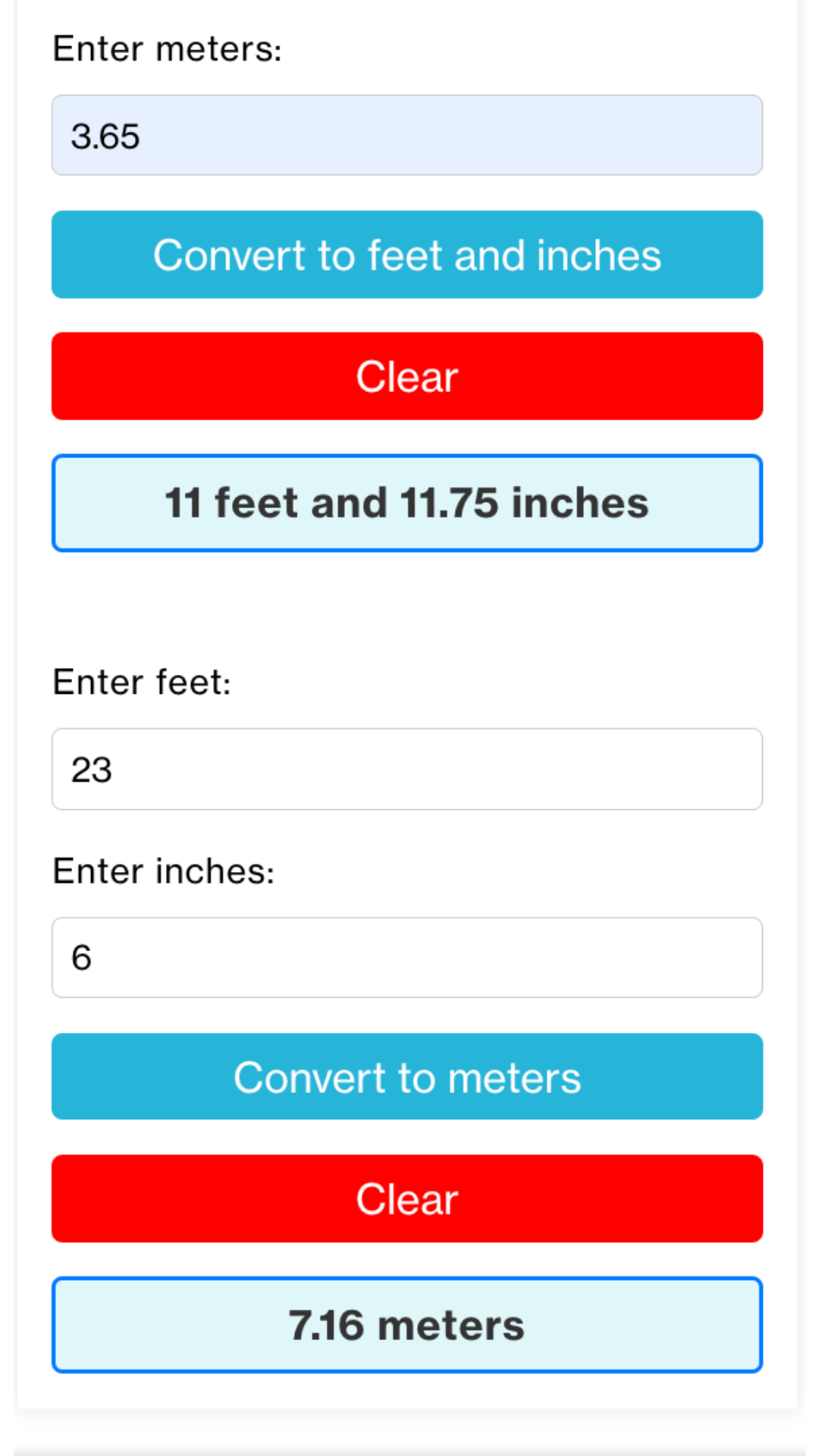Clear the meters conversion
The image size is (819, 1456).
click(407, 376)
